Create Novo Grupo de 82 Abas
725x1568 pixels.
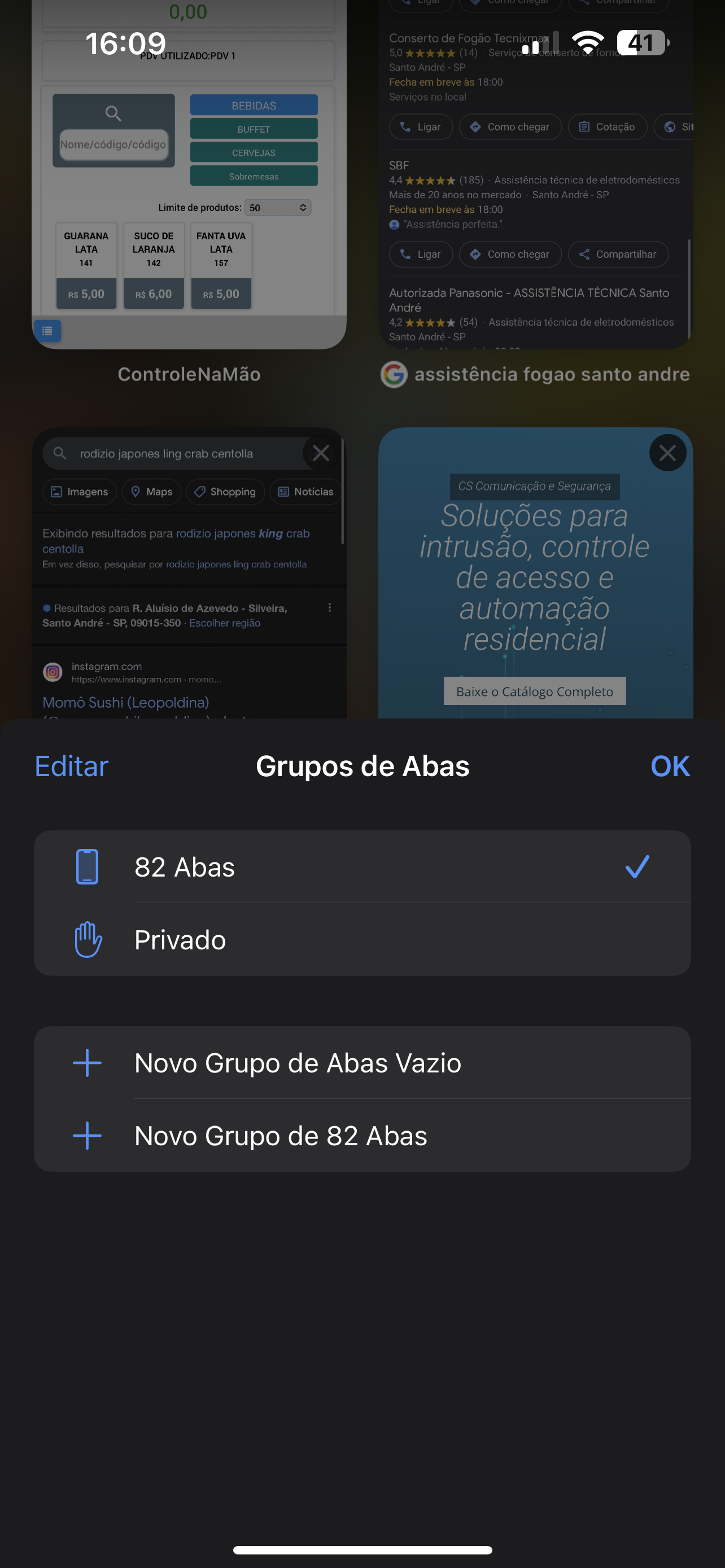point(361,1136)
